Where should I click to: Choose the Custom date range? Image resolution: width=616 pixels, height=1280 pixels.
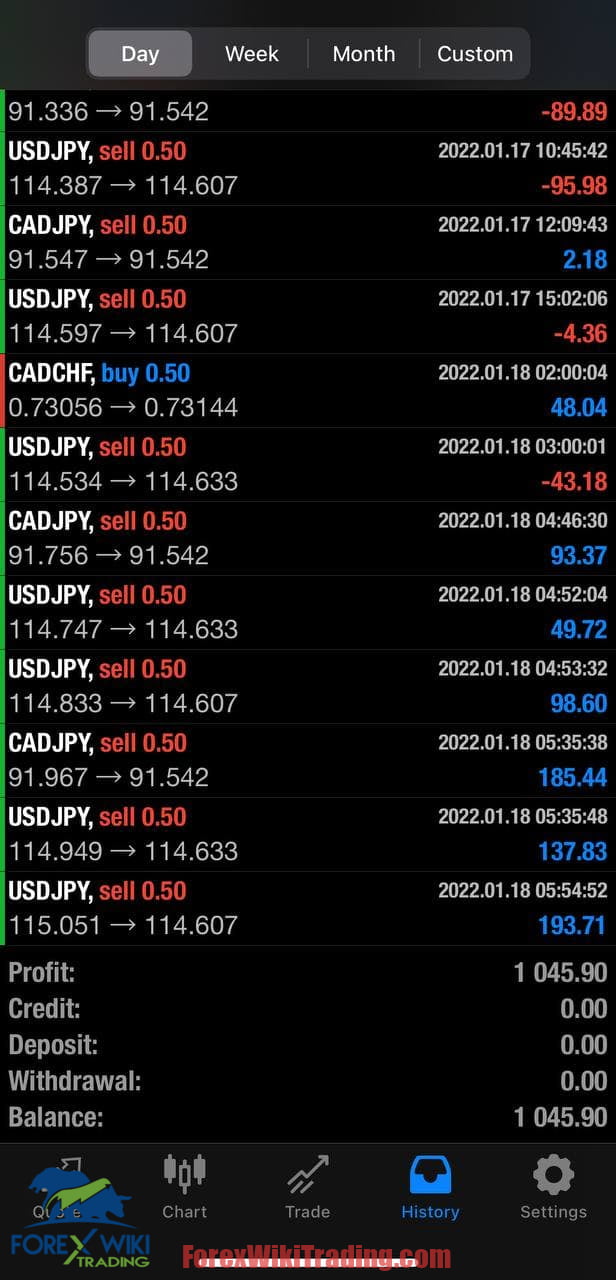pos(475,54)
